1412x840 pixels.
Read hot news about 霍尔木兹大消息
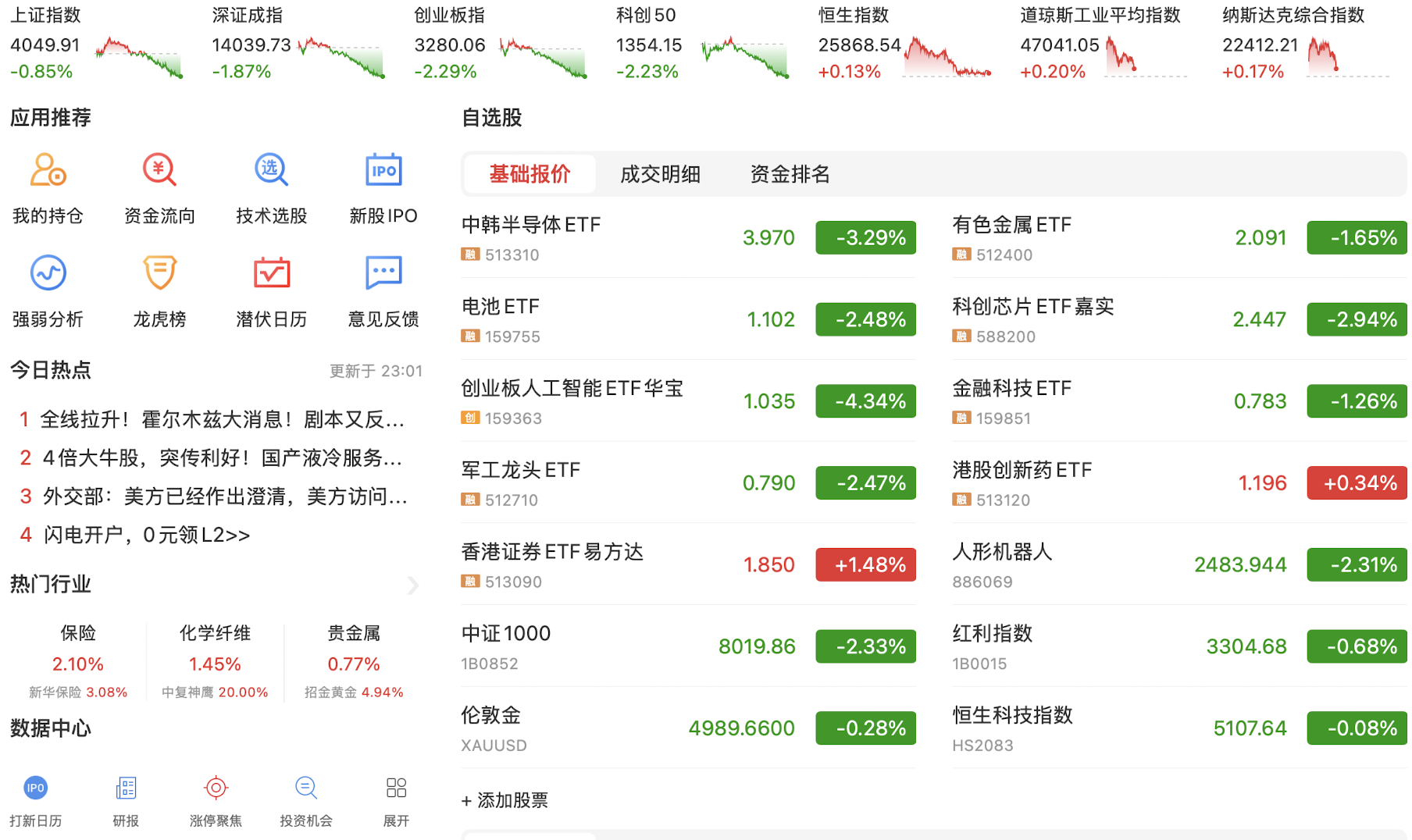click(x=222, y=420)
